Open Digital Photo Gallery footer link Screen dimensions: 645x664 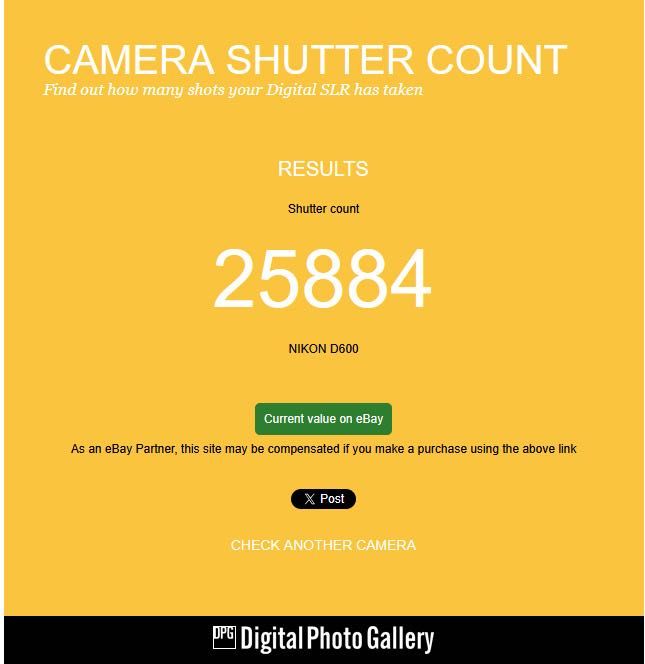point(323,639)
